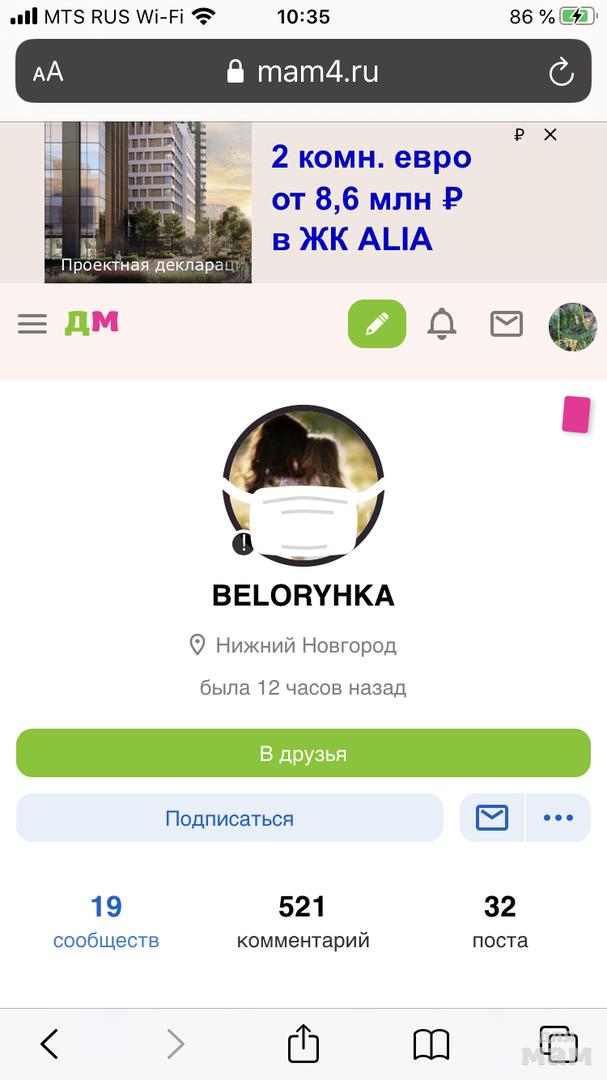Tap the mam4.ru address bar

point(303,72)
